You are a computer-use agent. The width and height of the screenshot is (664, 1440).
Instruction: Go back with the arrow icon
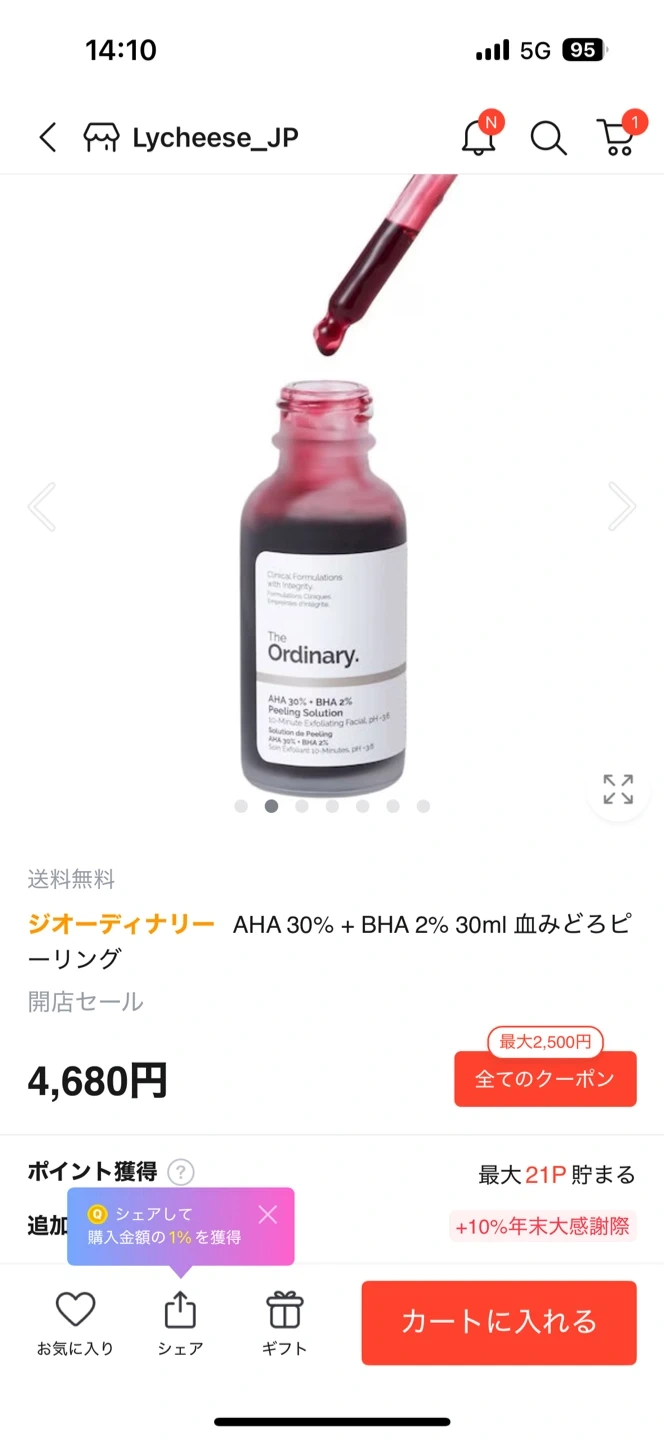pos(47,137)
